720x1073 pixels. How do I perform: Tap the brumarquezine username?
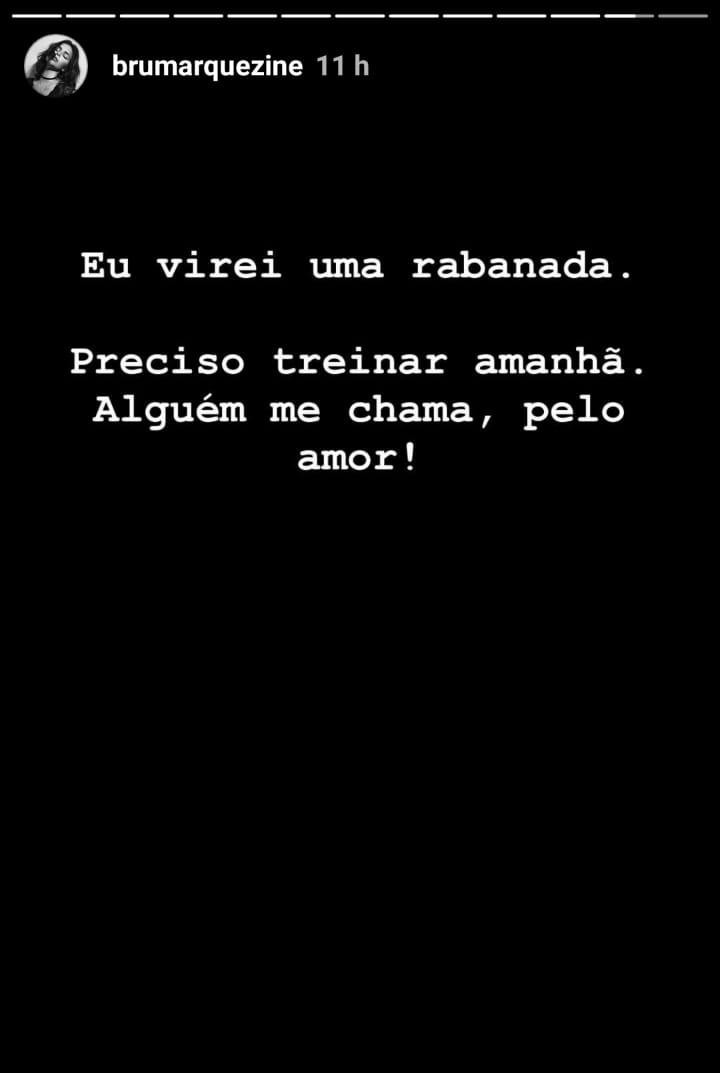(207, 67)
